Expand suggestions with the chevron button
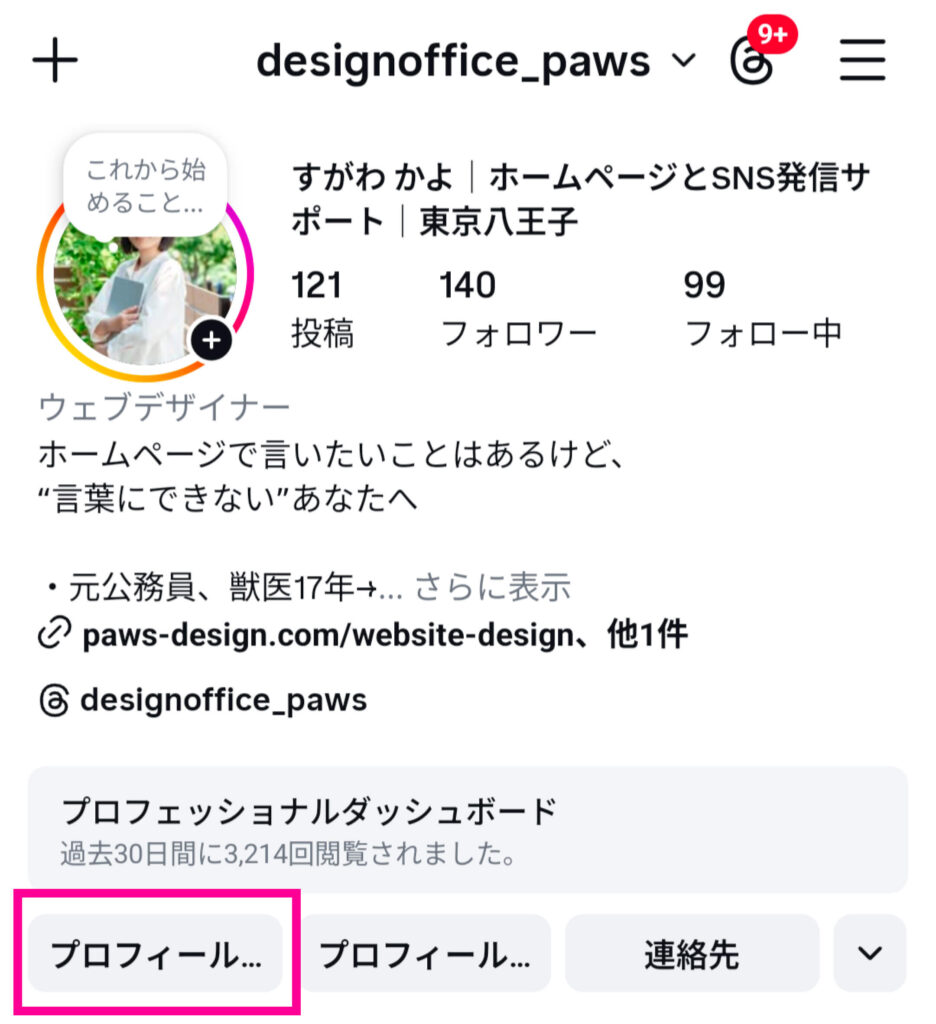Screen dimensions: 936x1024 coord(870,953)
